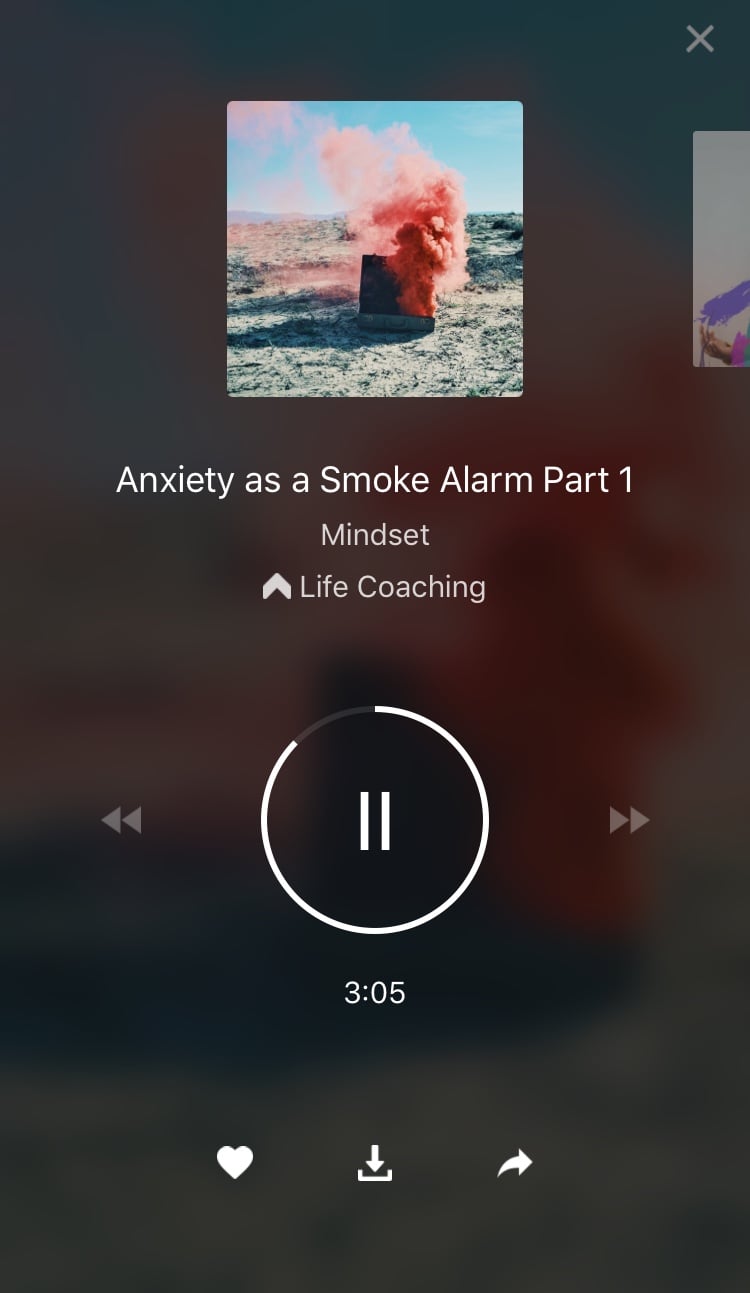Screen dimensions: 750x1293
Task: Fast forward the current session
Action: 629,821
